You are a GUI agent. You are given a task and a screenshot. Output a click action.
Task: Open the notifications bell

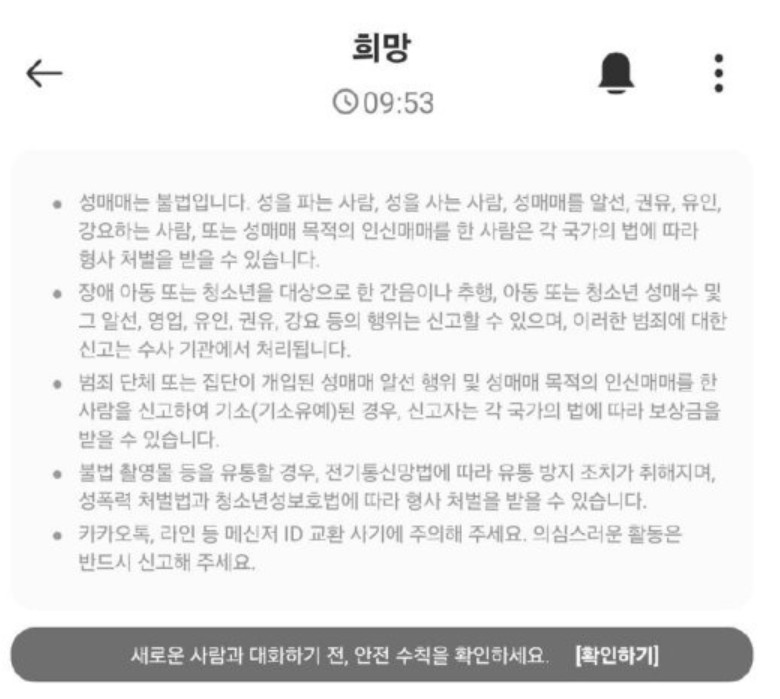616,74
